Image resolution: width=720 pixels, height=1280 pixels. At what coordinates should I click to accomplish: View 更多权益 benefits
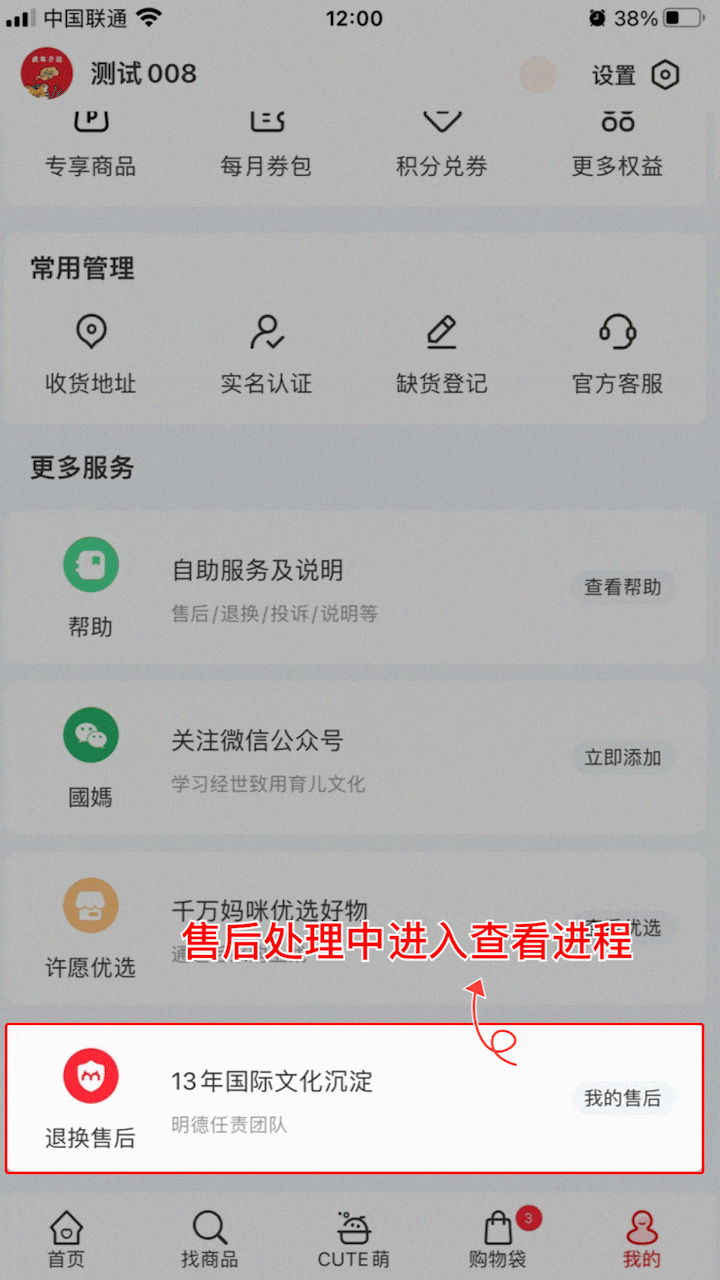click(617, 145)
